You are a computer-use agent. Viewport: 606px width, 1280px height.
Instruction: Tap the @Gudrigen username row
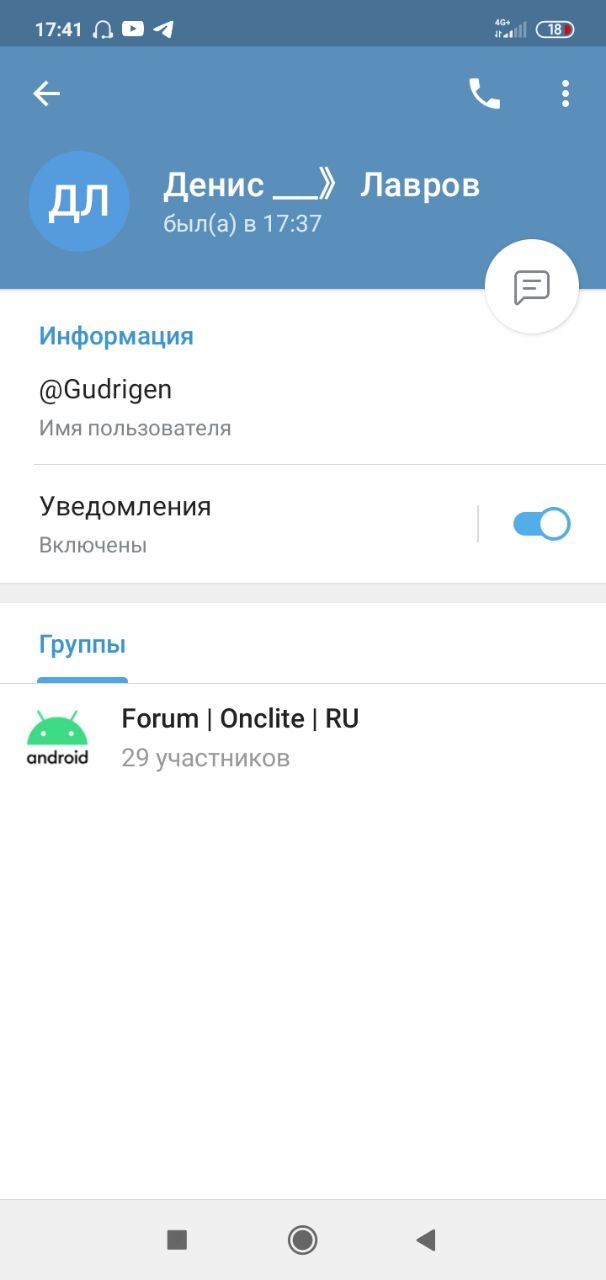pos(303,408)
